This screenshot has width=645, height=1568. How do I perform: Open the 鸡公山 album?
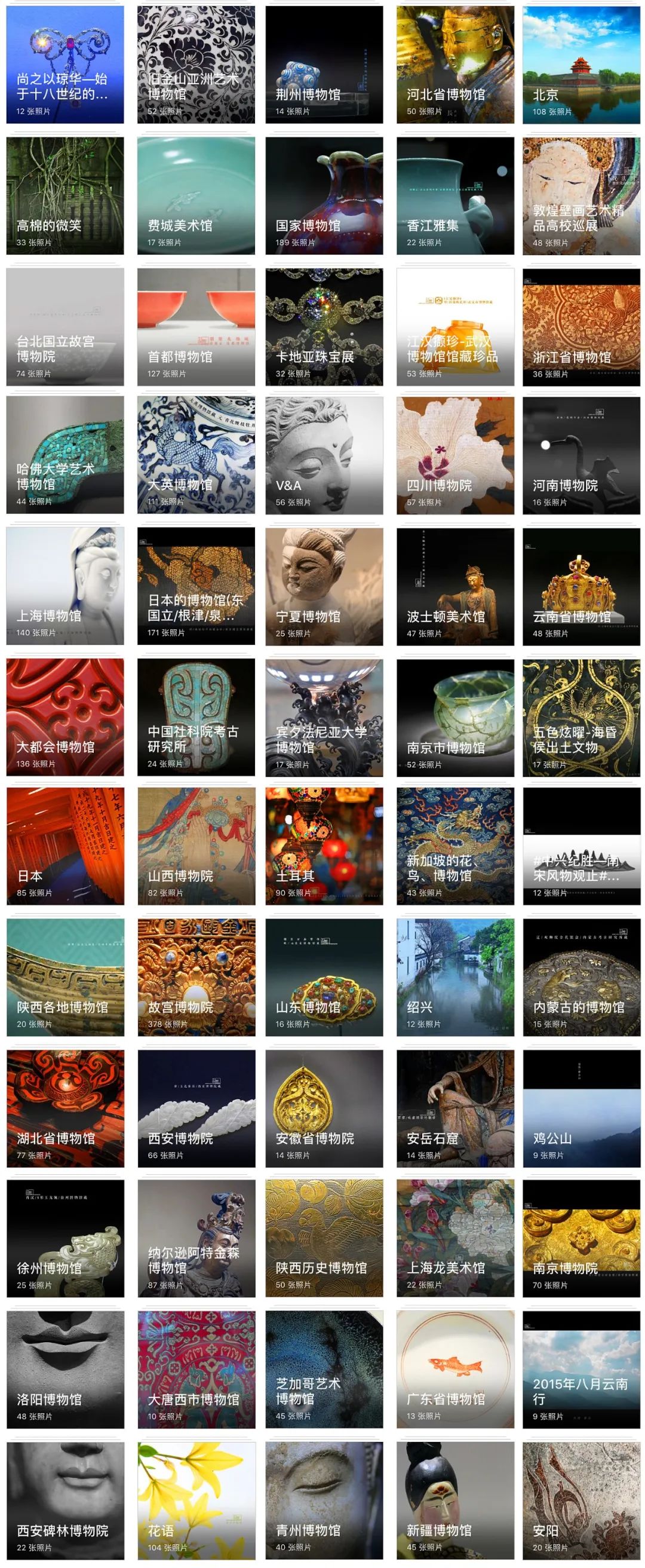(x=580, y=1107)
